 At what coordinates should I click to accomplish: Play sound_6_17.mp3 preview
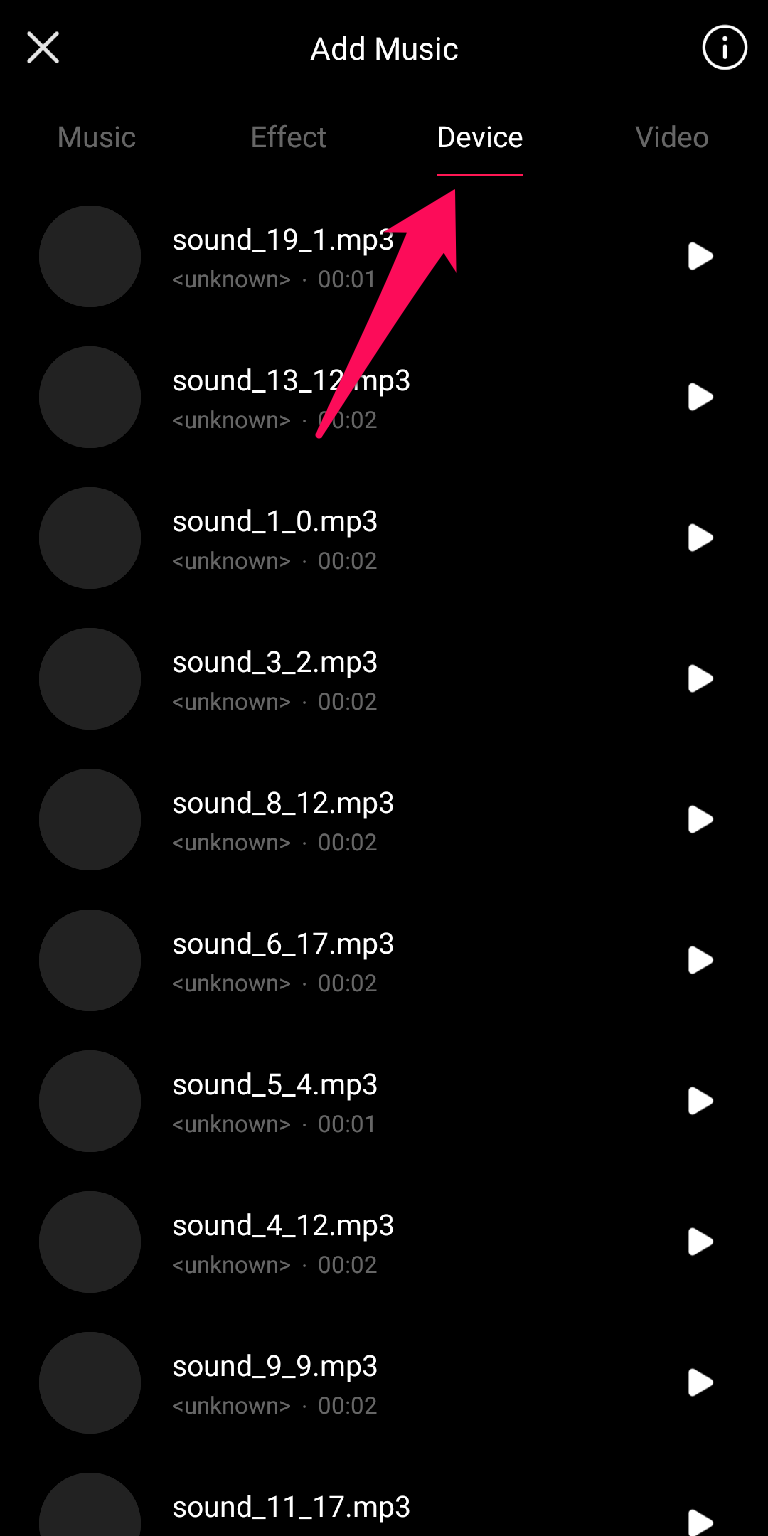(700, 960)
